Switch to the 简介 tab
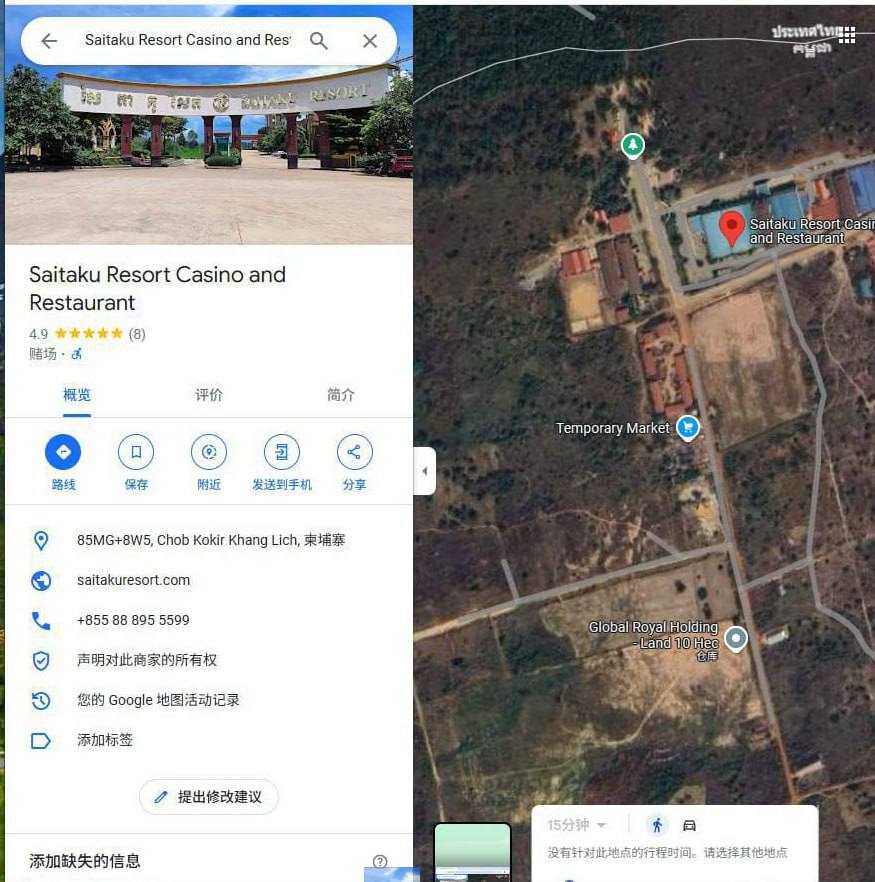Screen dimensions: 875x882 click(341, 395)
